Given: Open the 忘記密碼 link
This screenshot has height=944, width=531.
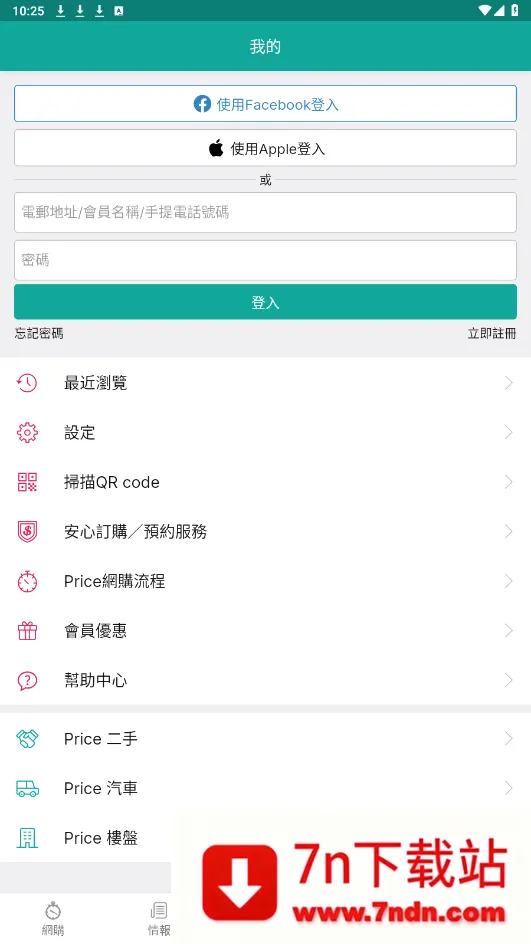Looking at the screenshot, I should (x=39, y=334).
